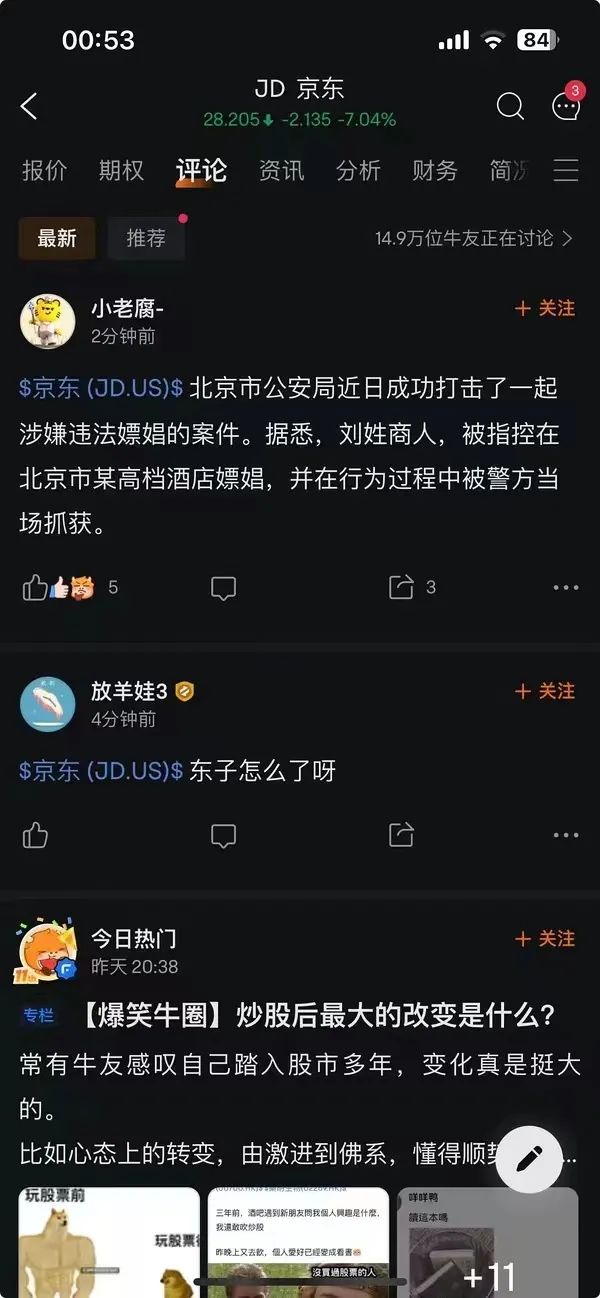The height and width of the screenshot is (1298, 600).
Task: Select the 最新 filter chip
Action: pyautogui.click(x=57, y=239)
